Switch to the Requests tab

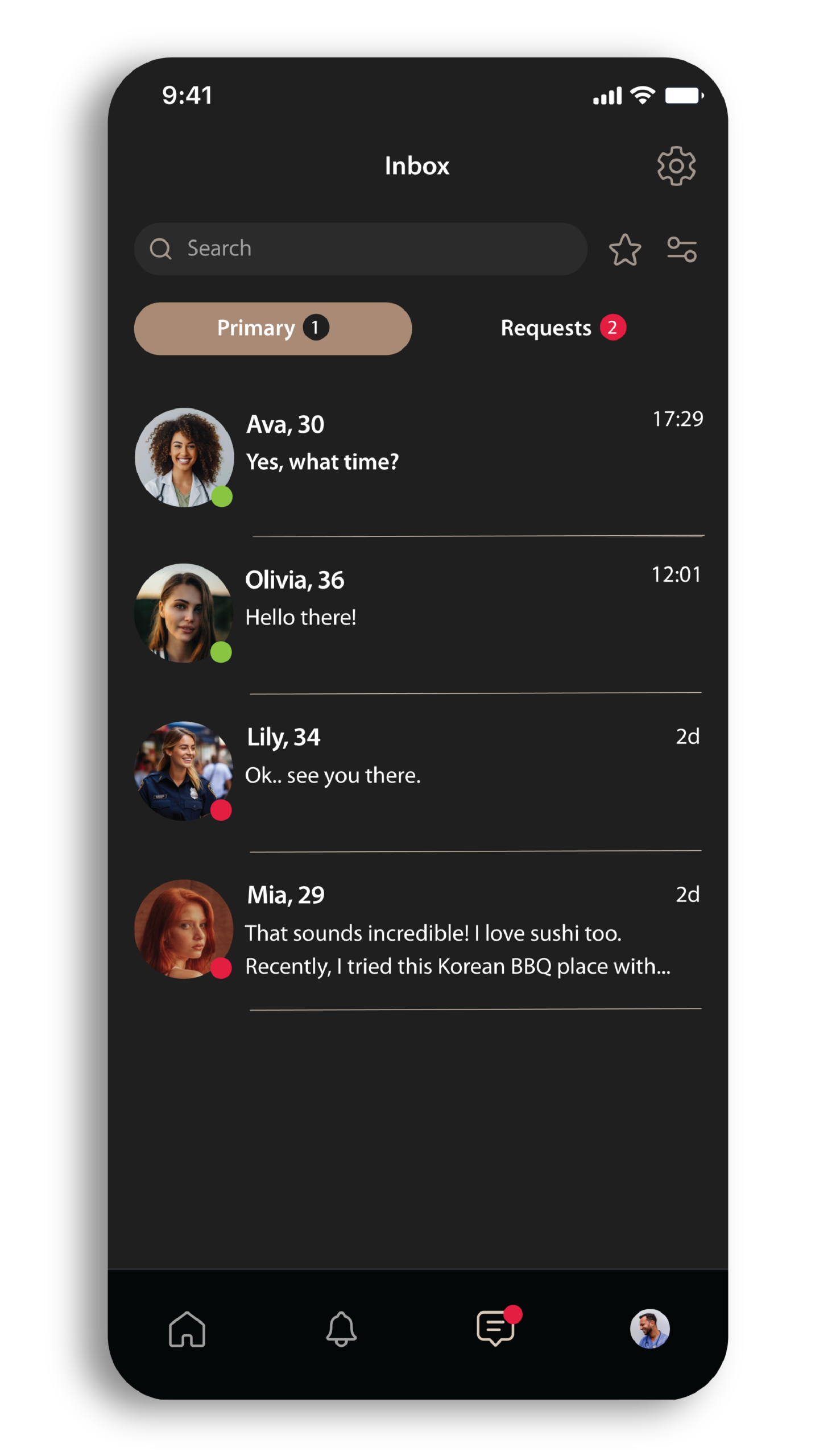(x=562, y=328)
